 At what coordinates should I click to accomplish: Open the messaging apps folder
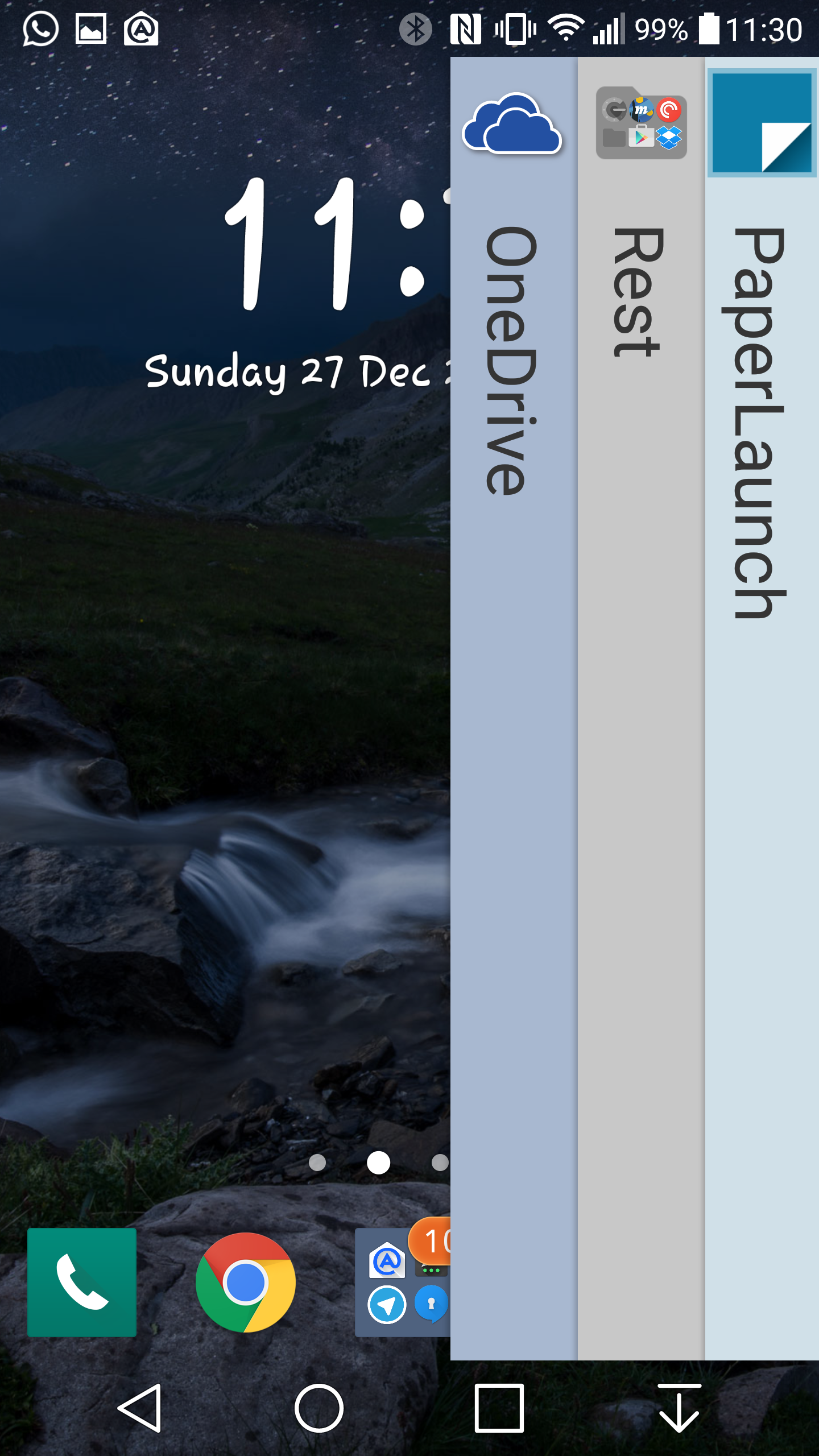403,1283
